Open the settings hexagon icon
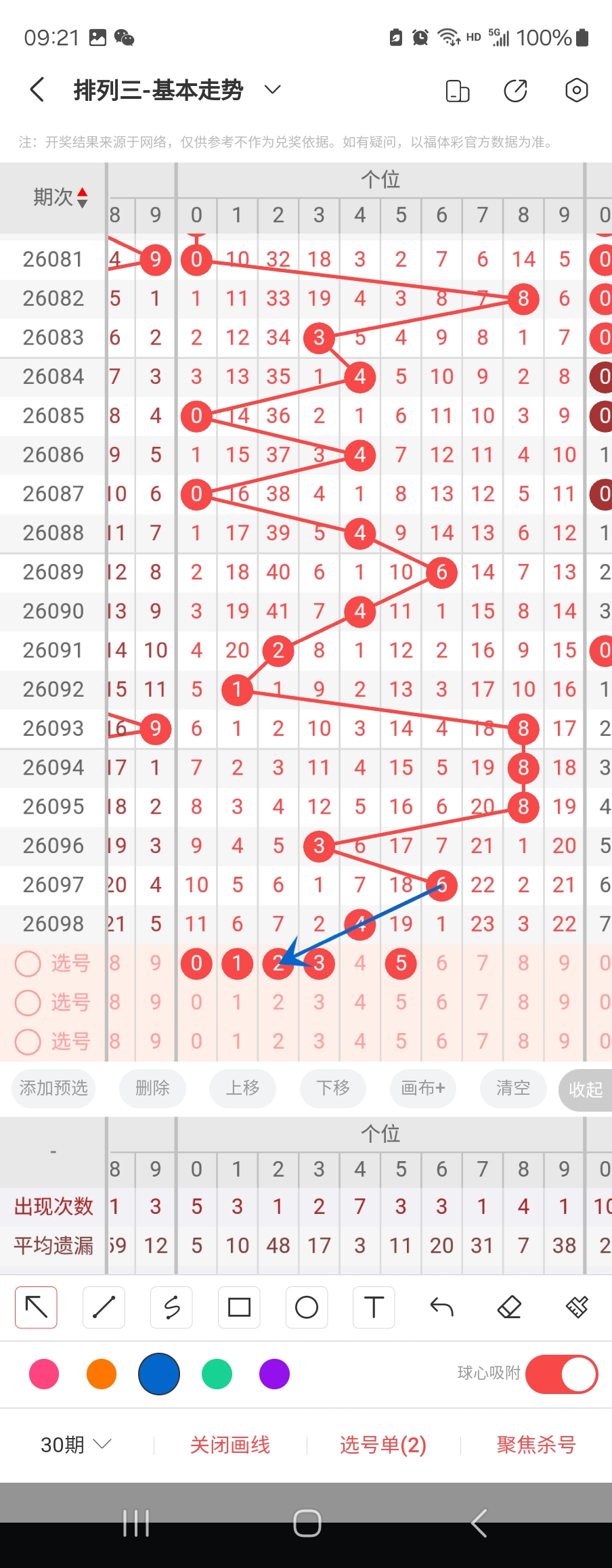This screenshot has width=612, height=1568. point(576,90)
